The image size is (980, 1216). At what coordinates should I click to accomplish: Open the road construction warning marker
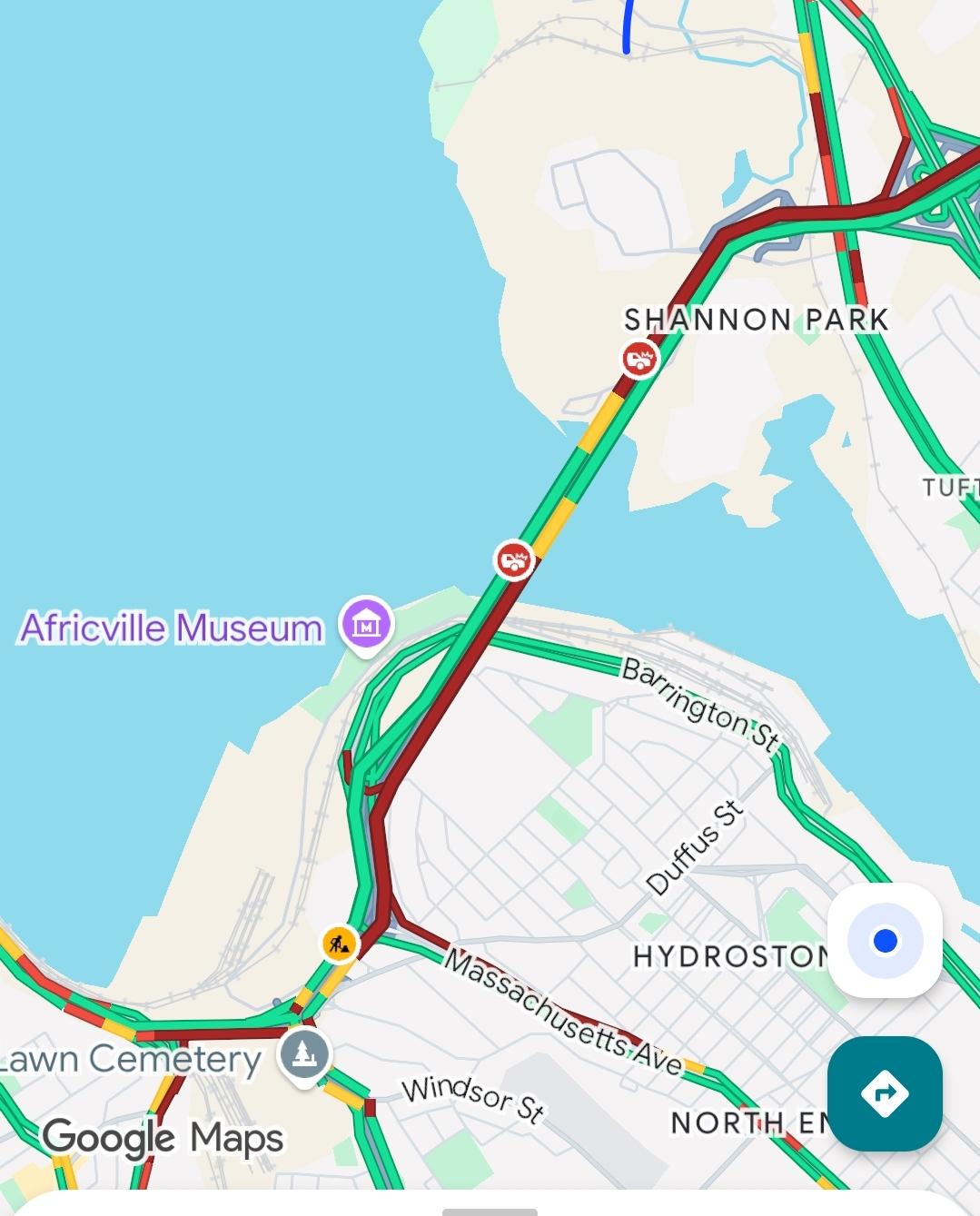[339, 944]
